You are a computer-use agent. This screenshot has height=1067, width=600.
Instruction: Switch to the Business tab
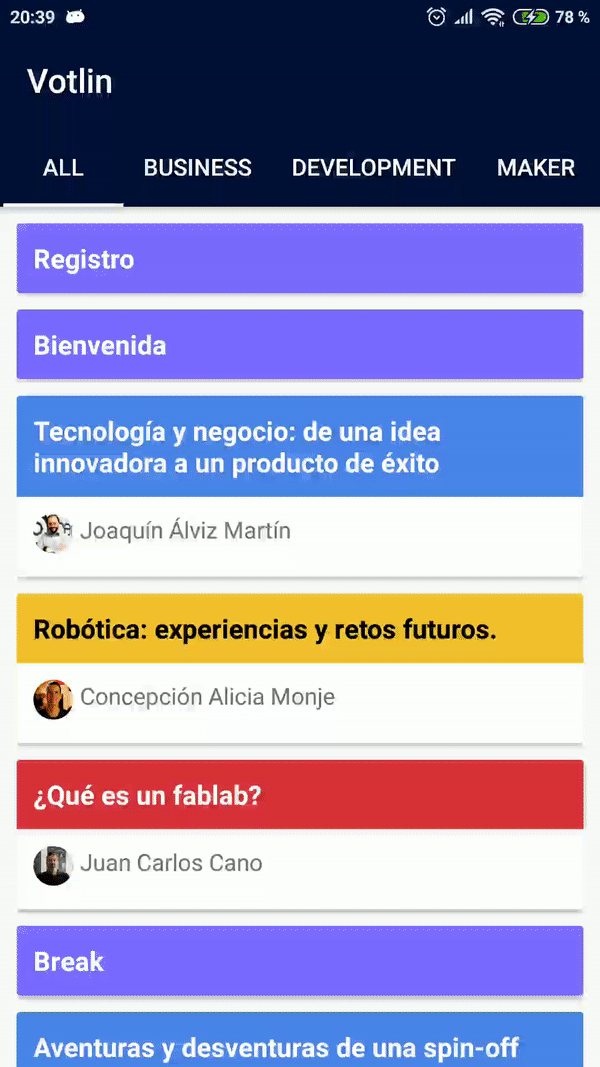tap(197, 167)
